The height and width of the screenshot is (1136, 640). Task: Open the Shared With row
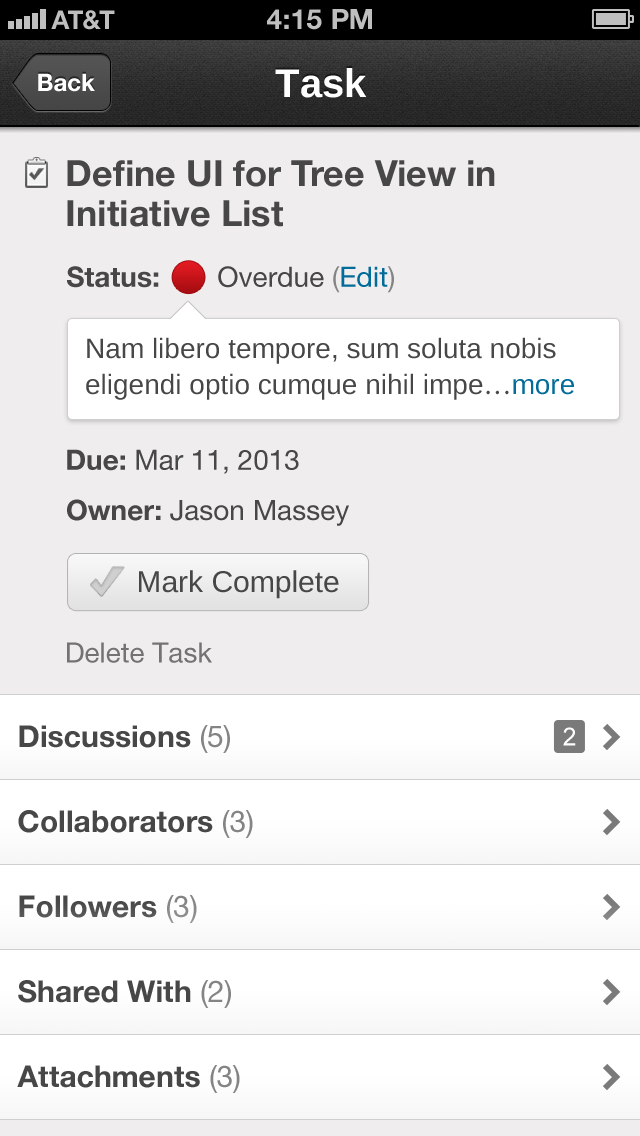[x=320, y=992]
